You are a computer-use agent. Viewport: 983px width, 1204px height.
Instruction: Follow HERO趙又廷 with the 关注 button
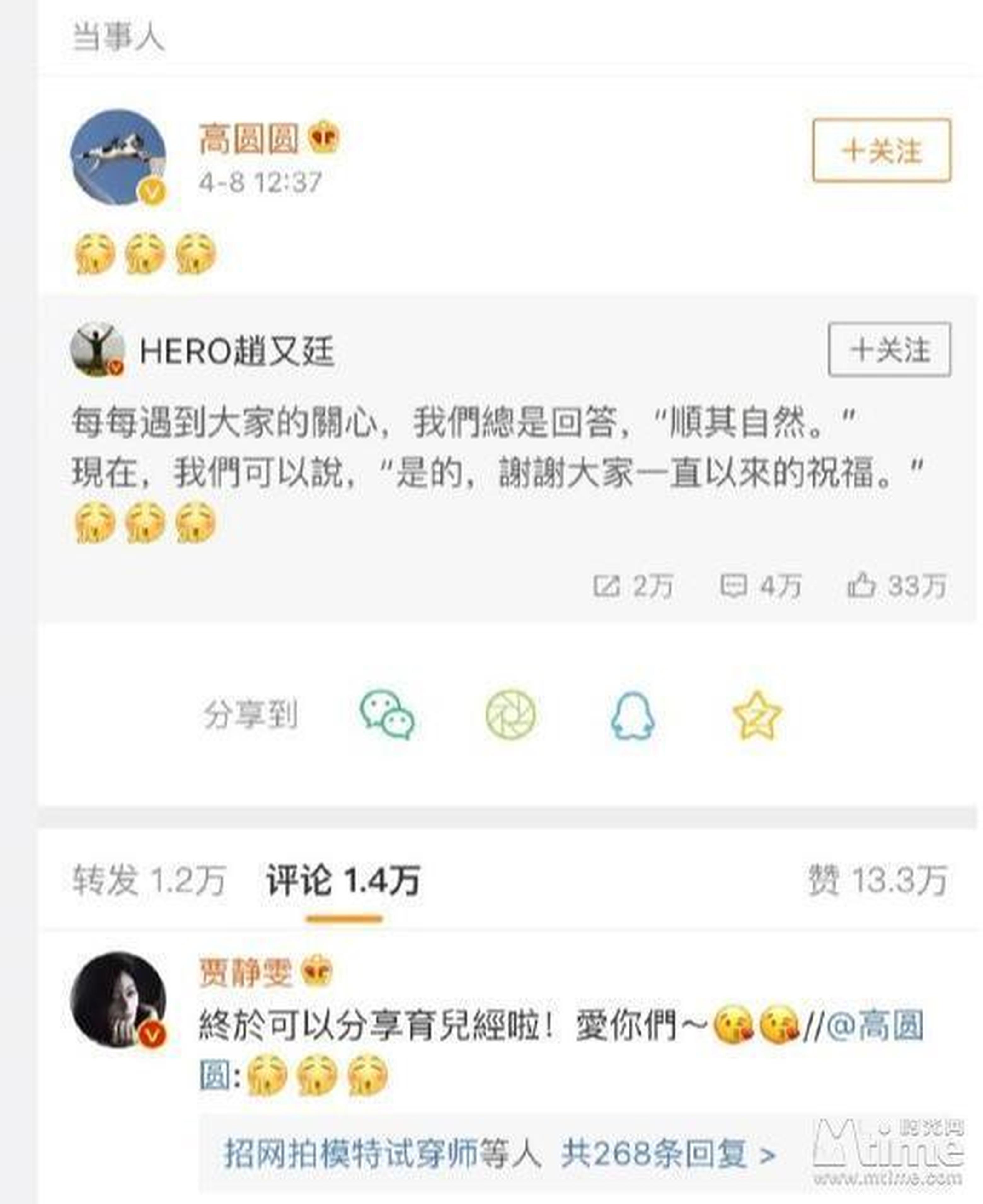pyautogui.click(x=889, y=349)
